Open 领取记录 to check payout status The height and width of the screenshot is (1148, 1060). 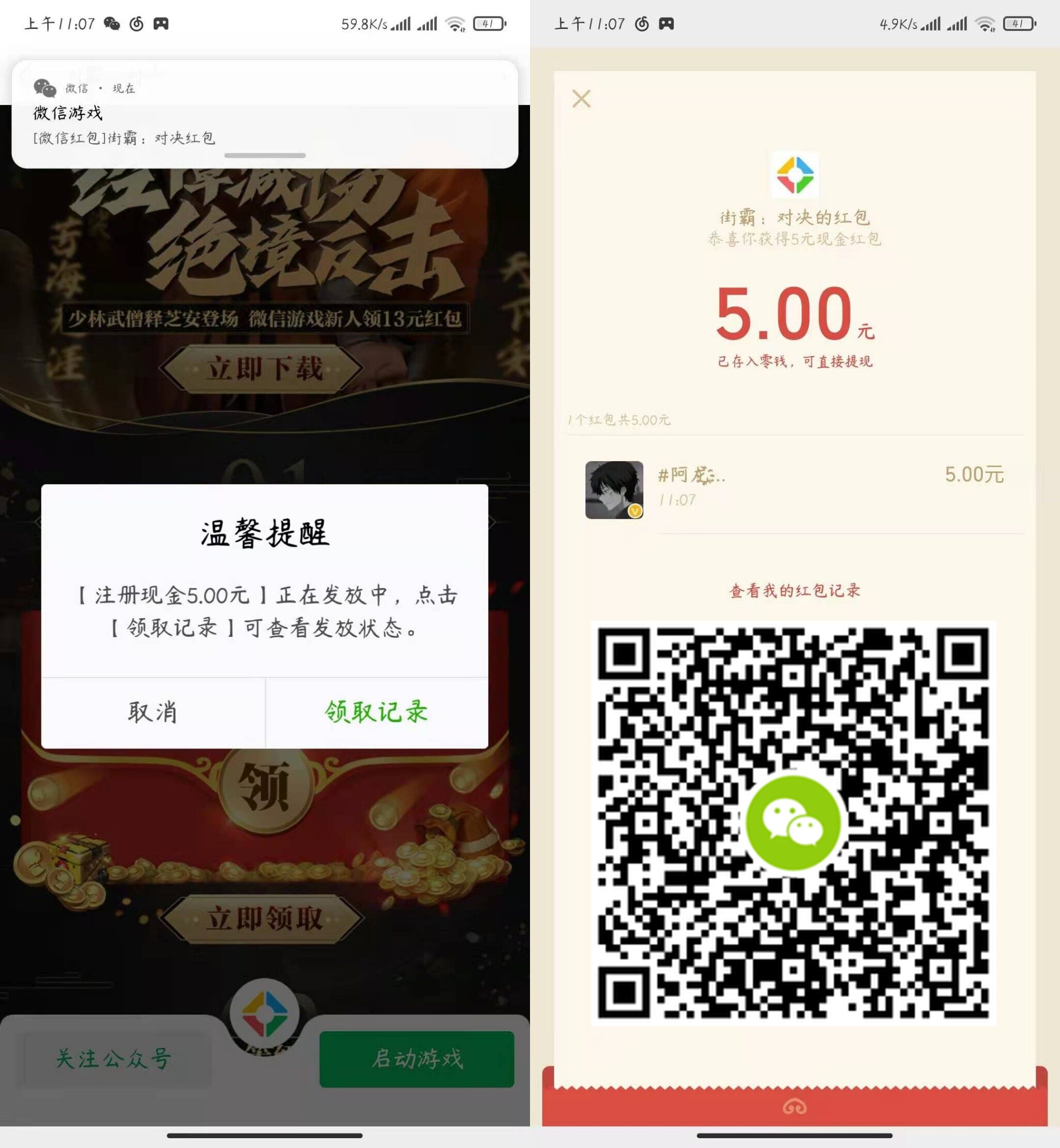pos(376,712)
